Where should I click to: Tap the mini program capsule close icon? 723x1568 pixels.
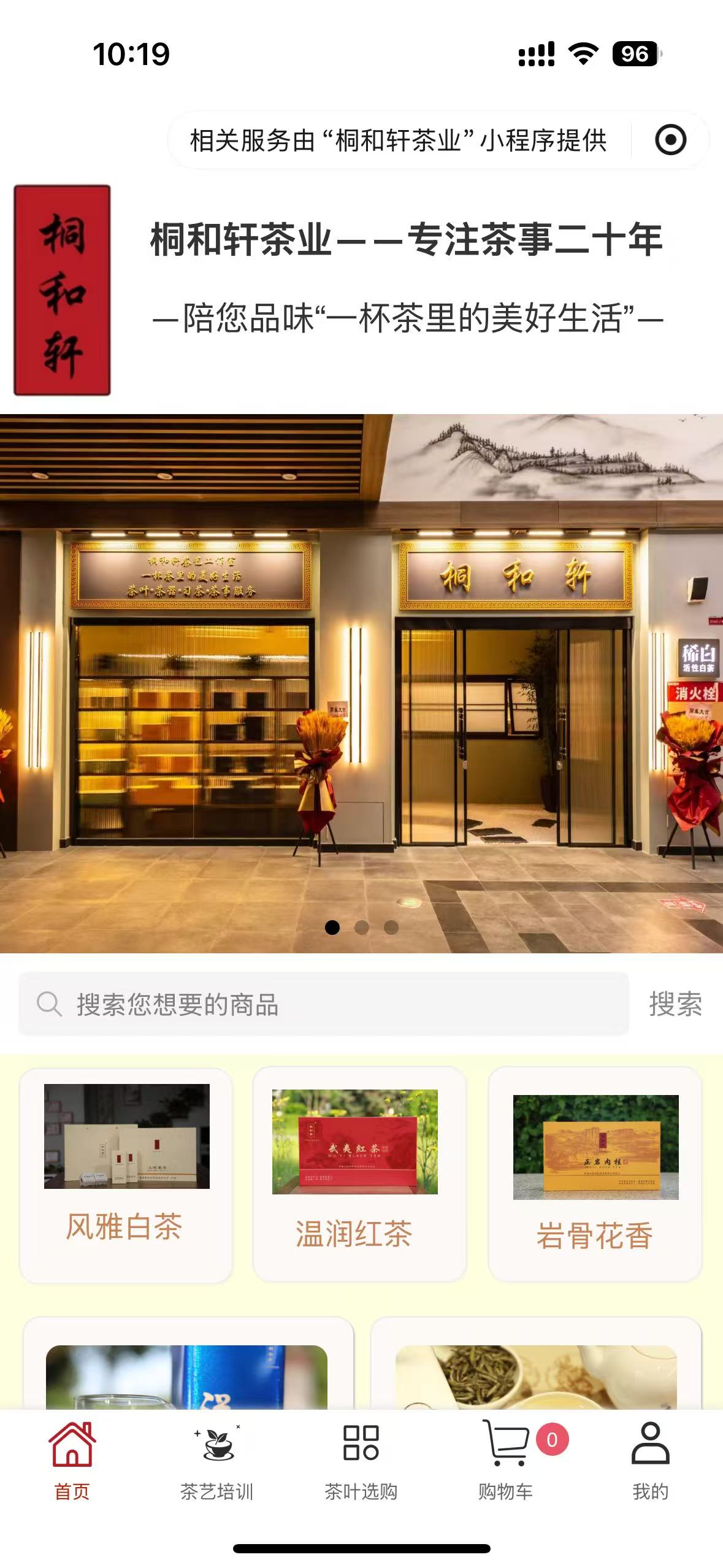[x=670, y=140]
